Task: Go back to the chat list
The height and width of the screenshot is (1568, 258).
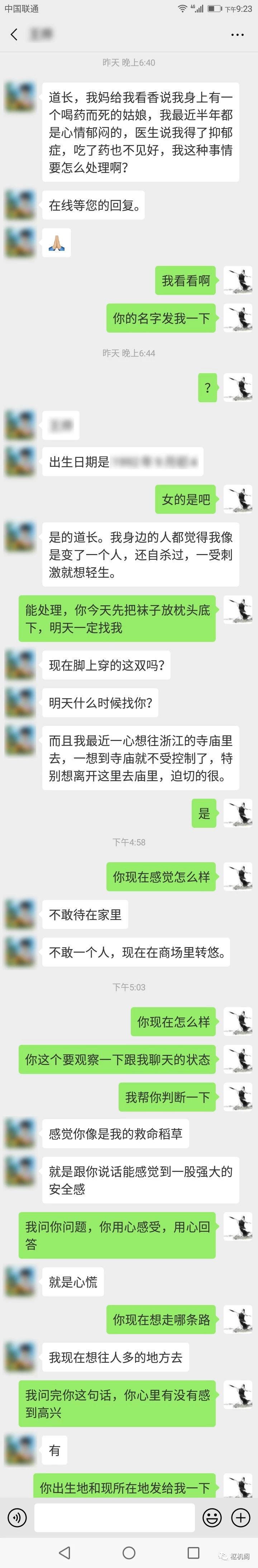Action: coord(13,35)
